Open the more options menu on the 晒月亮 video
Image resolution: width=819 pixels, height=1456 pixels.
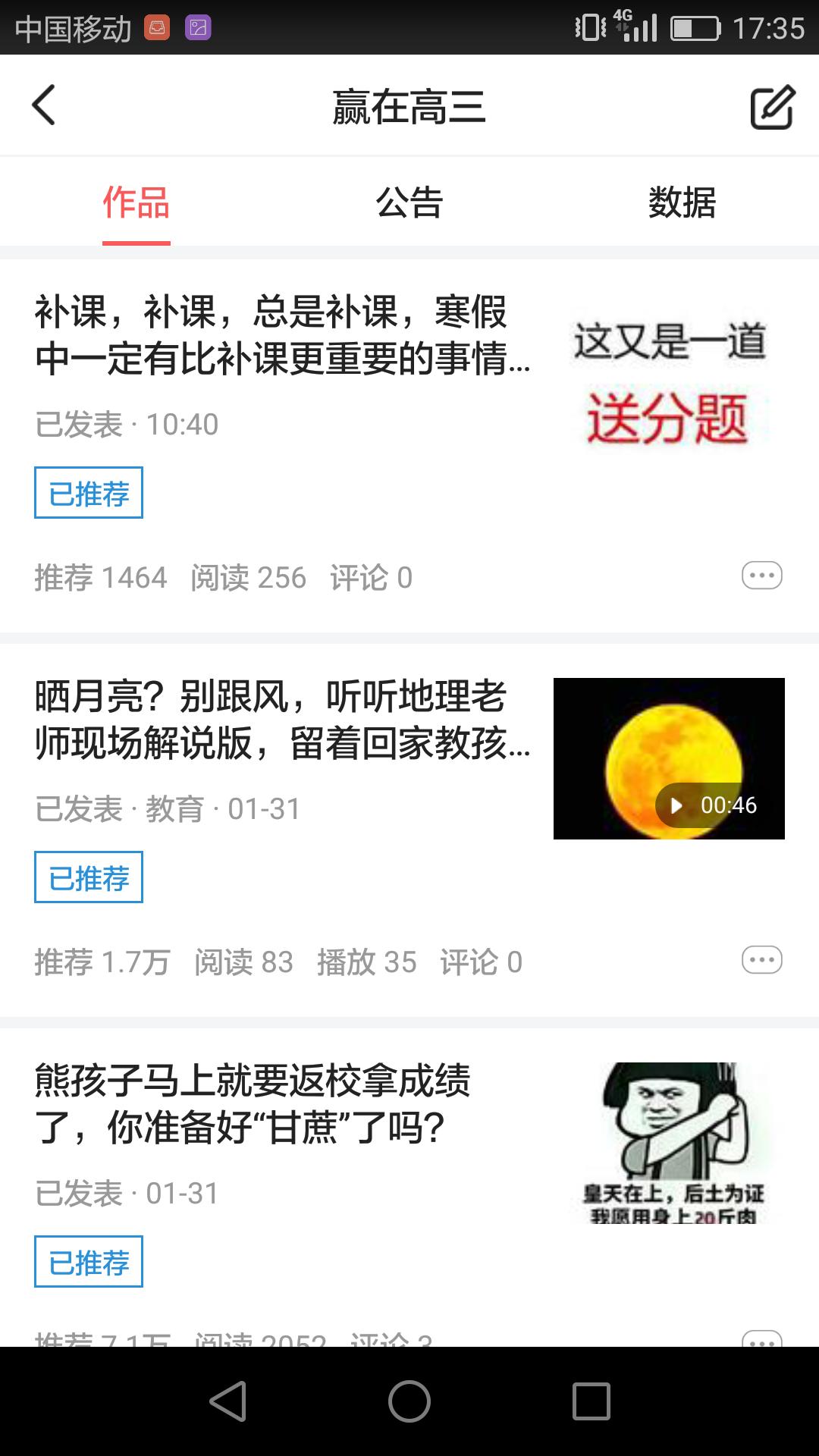pos(760,959)
